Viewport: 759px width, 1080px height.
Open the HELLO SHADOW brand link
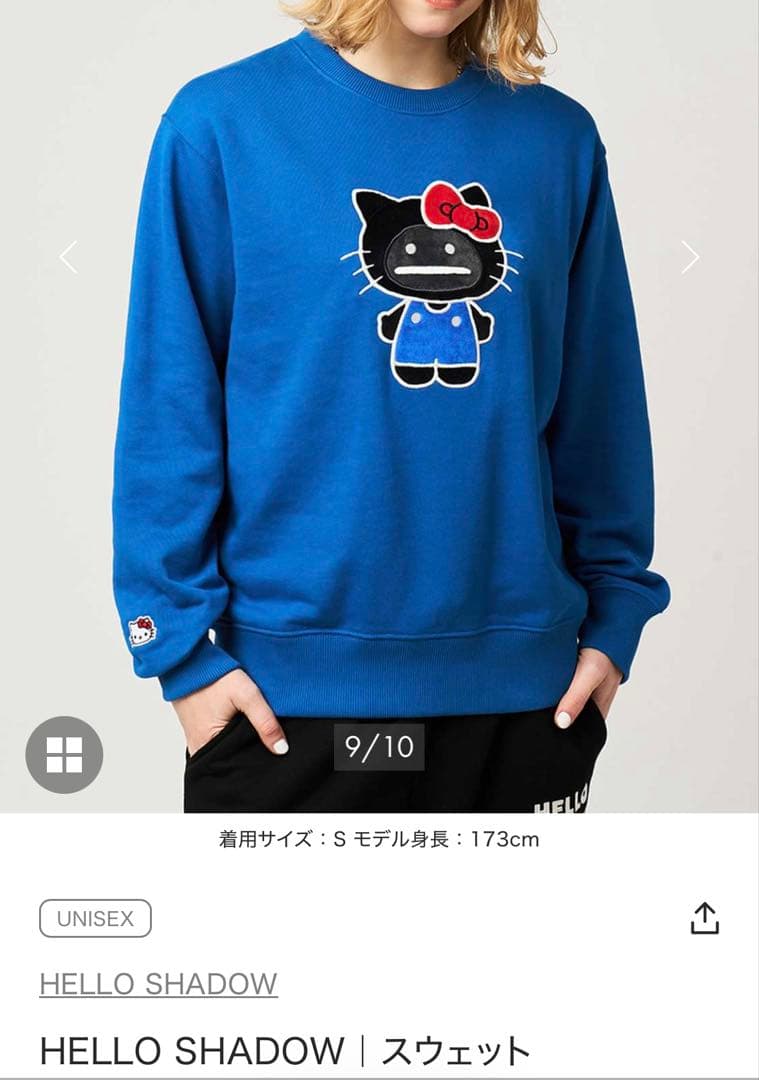(x=158, y=984)
